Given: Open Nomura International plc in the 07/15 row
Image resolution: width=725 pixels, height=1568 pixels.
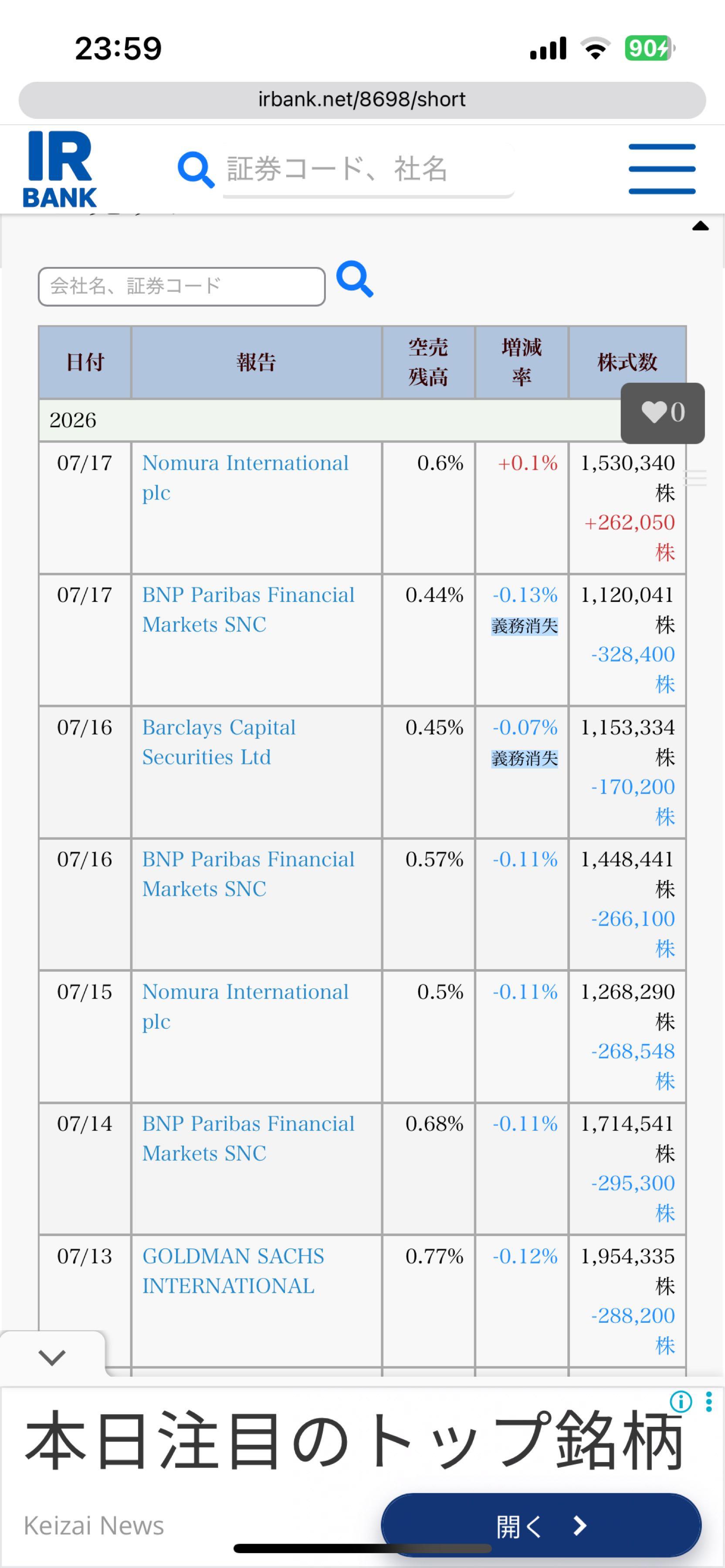Looking at the screenshot, I should pos(245,1007).
